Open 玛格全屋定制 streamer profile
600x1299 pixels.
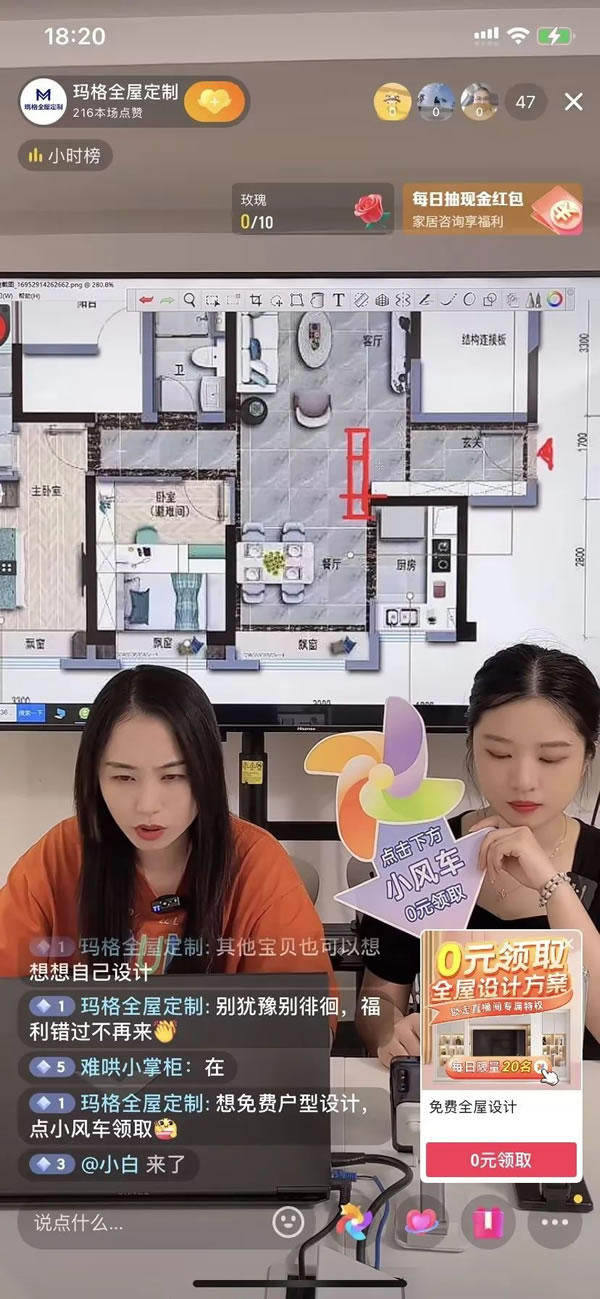pyautogui.click(x=43, y=102)
